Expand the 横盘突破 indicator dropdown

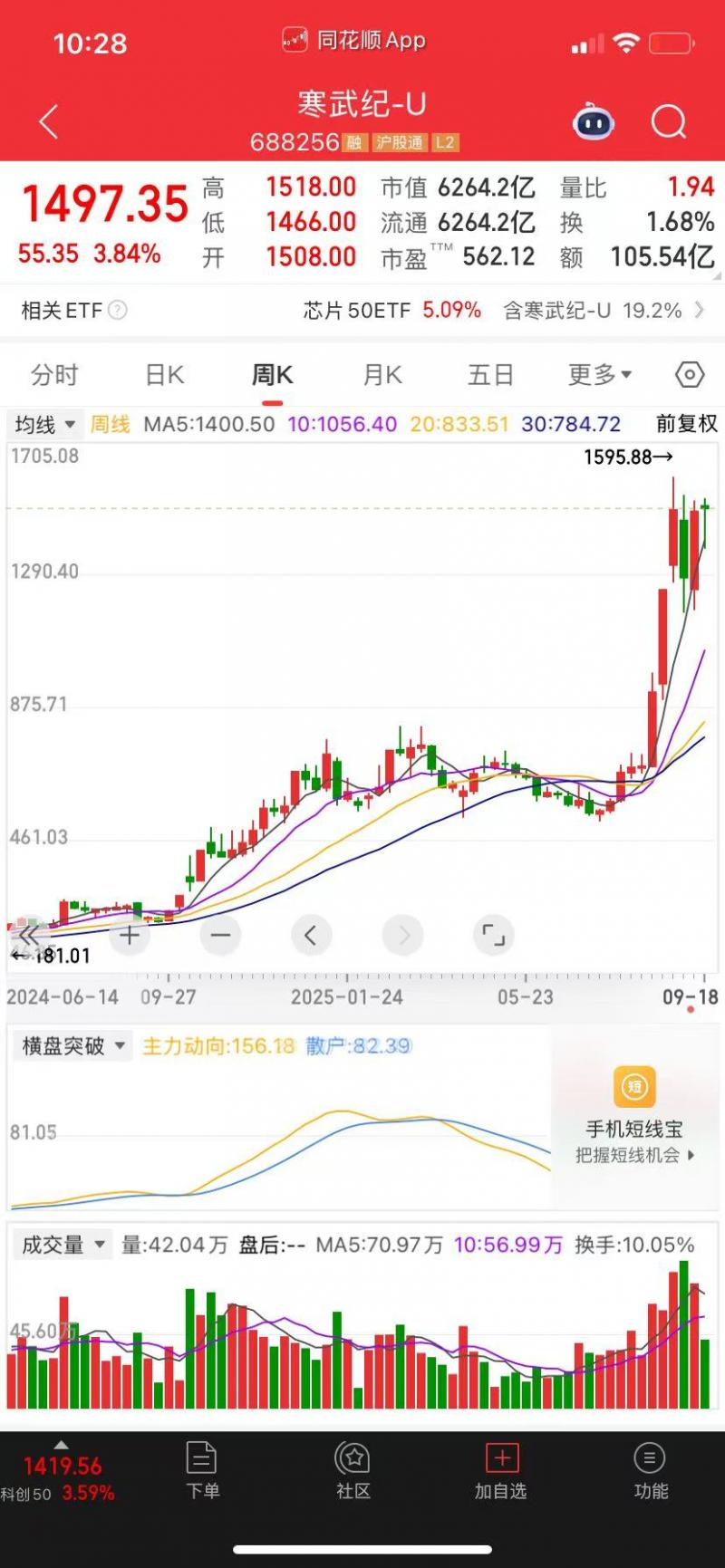[72, 1046]
